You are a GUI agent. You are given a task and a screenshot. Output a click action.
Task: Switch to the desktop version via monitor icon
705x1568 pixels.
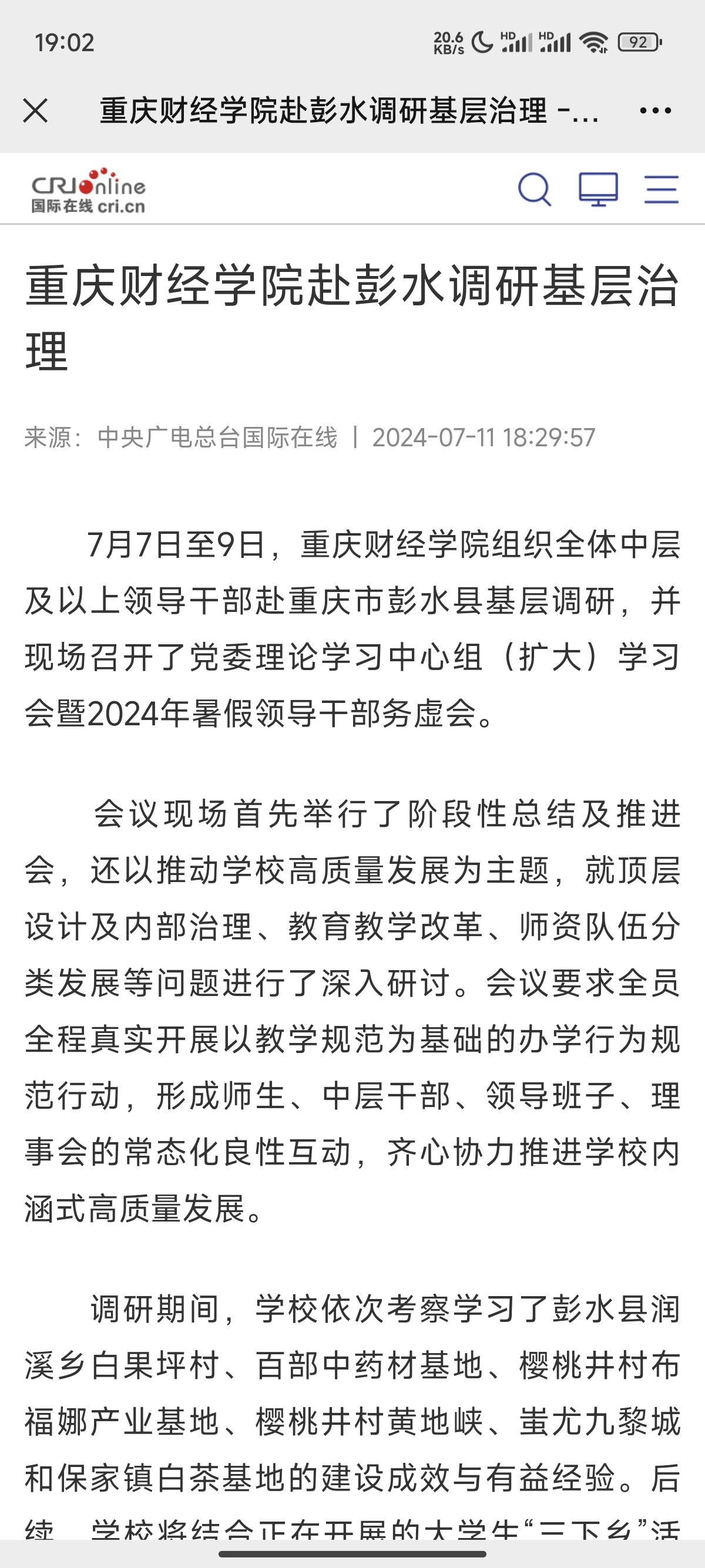[x=598, y=189]
